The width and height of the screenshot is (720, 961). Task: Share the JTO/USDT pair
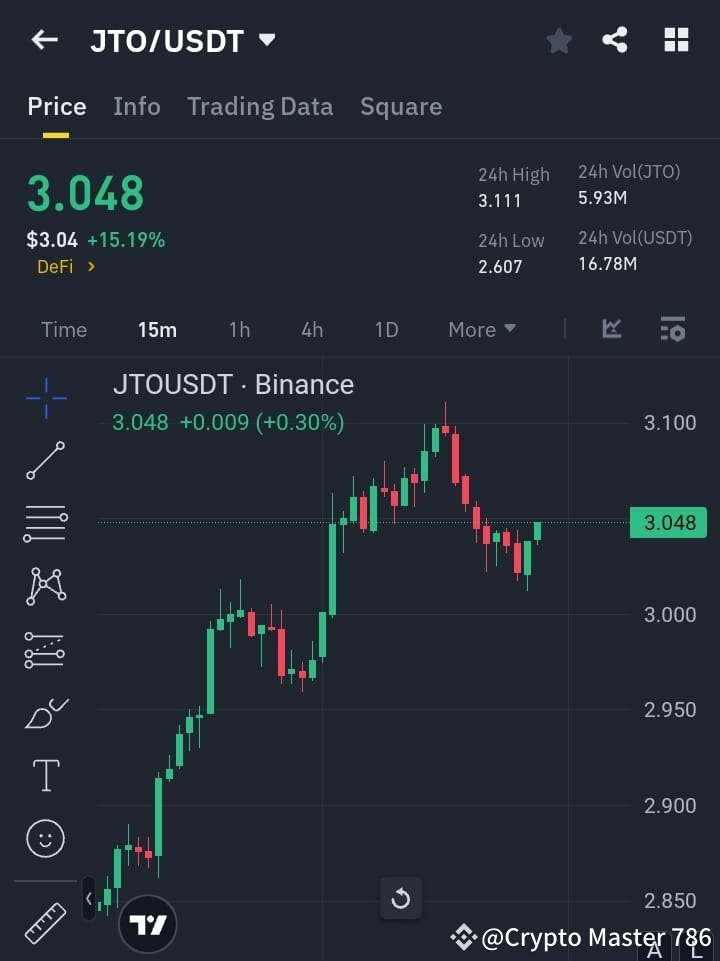(616, 40)
